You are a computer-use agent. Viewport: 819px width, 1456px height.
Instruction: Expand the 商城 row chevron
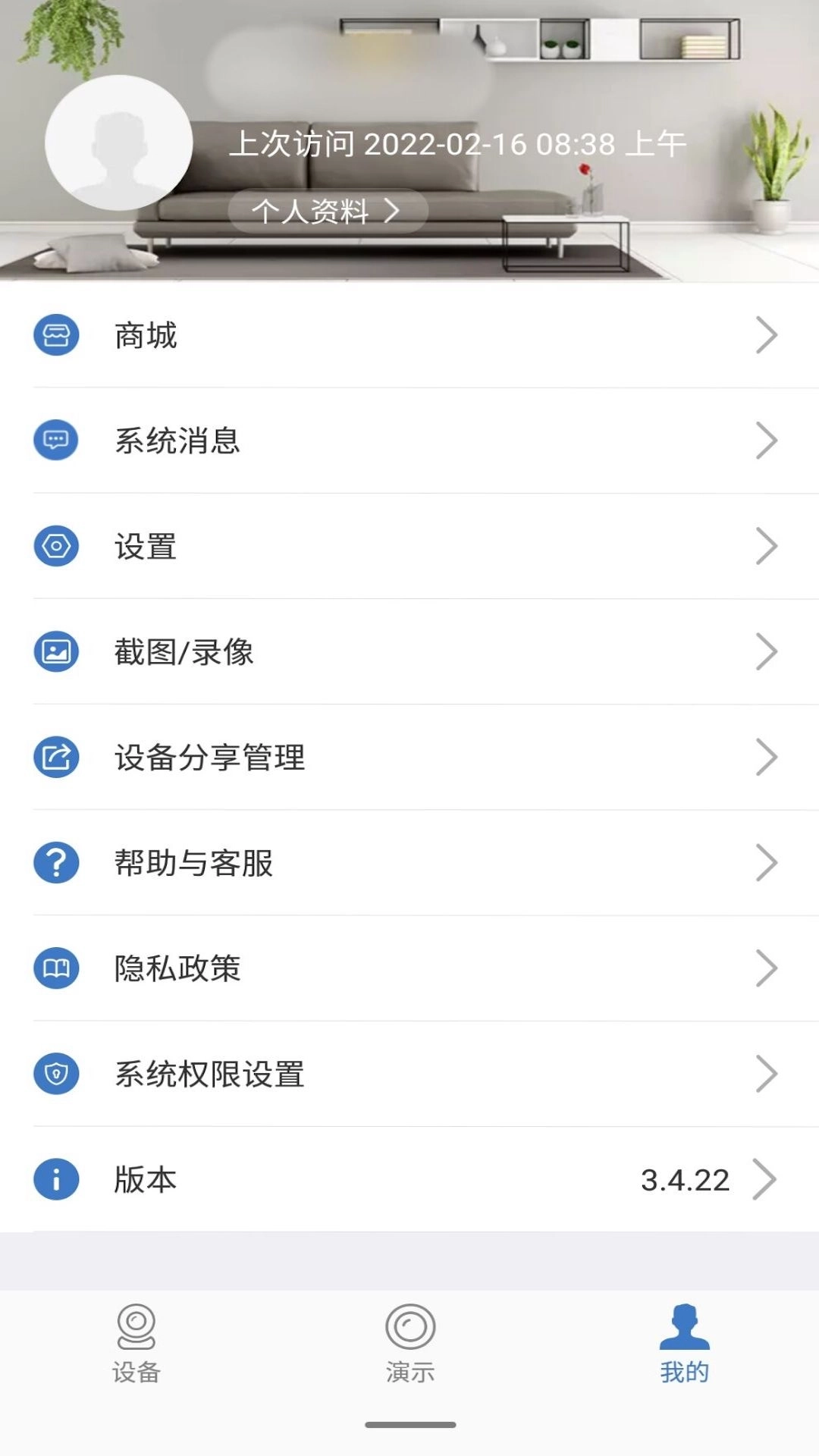pos(766,334)
